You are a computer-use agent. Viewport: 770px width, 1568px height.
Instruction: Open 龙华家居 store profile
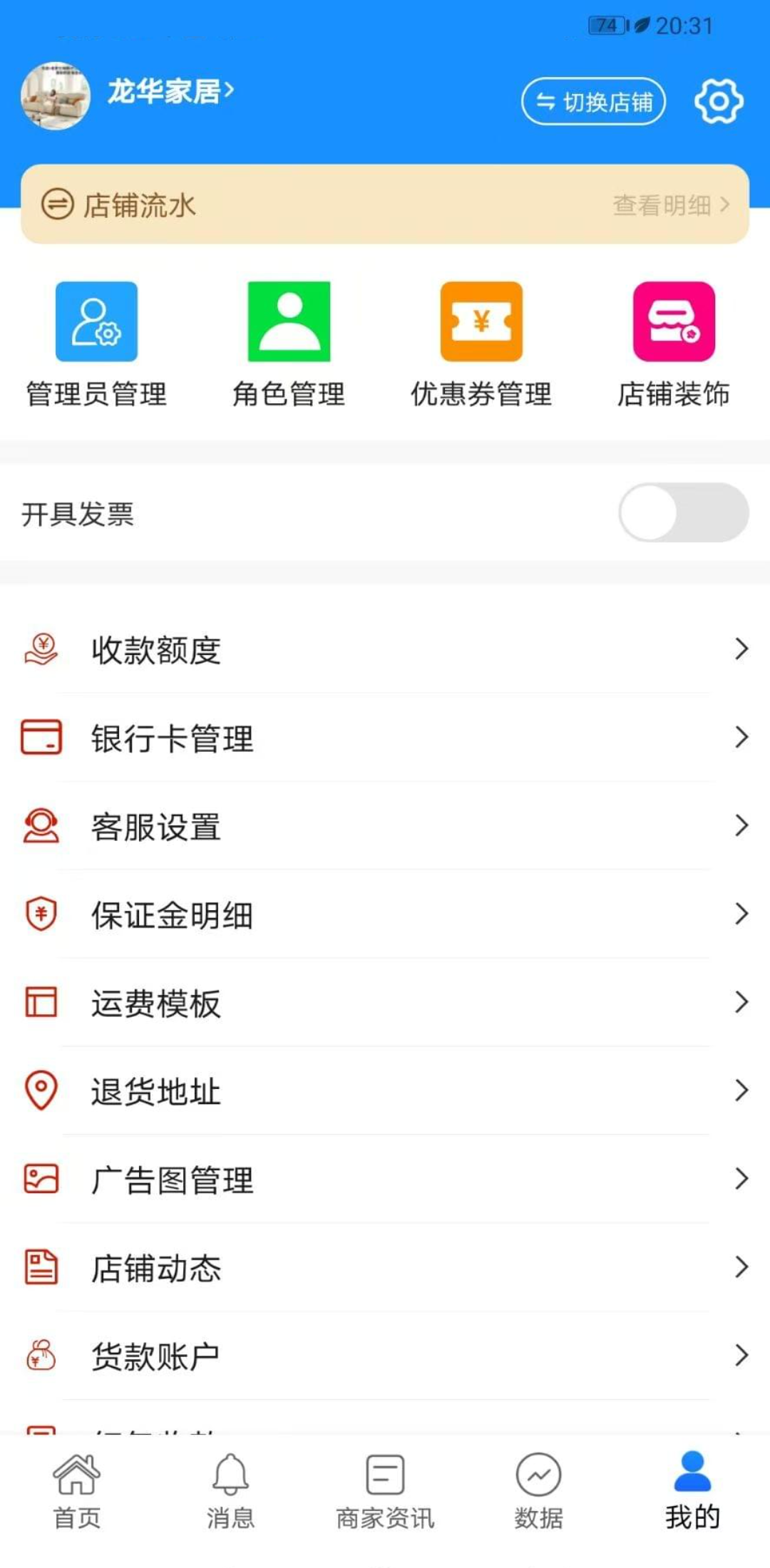[x=170, y=92]
